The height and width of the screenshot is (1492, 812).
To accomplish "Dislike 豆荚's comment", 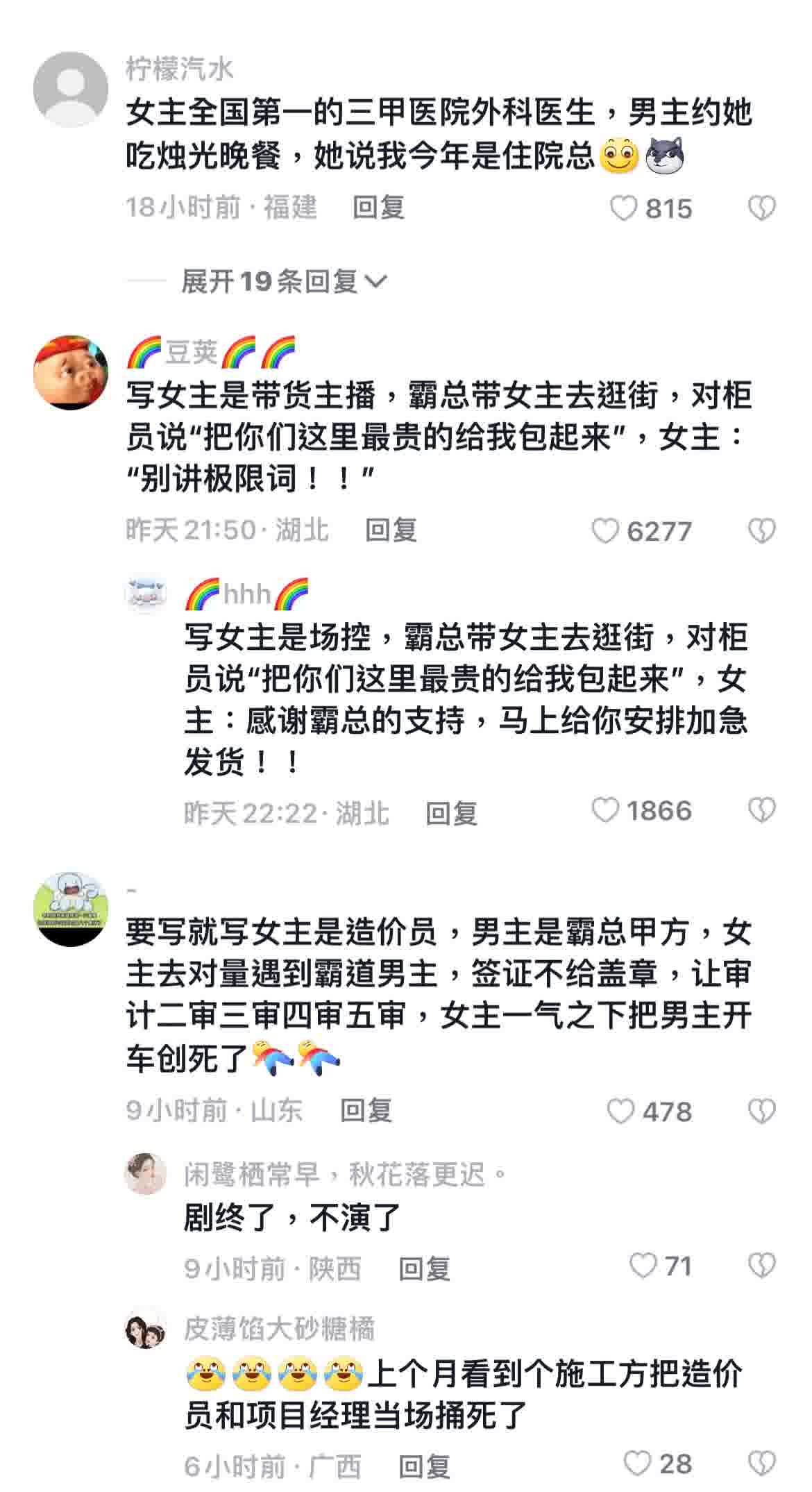I will (x=761, y=531).
